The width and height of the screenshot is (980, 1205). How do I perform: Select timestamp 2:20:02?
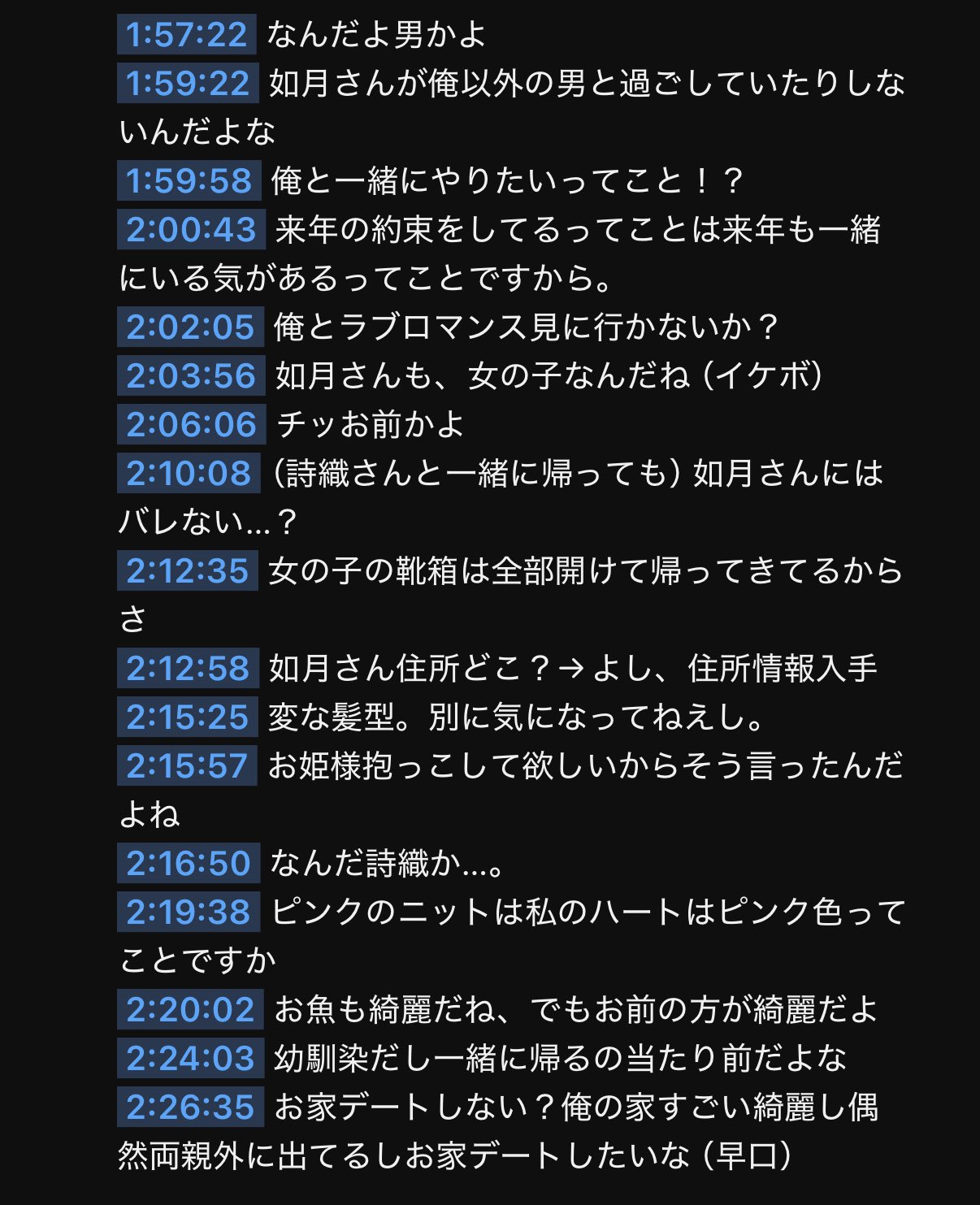point(191,1010)
